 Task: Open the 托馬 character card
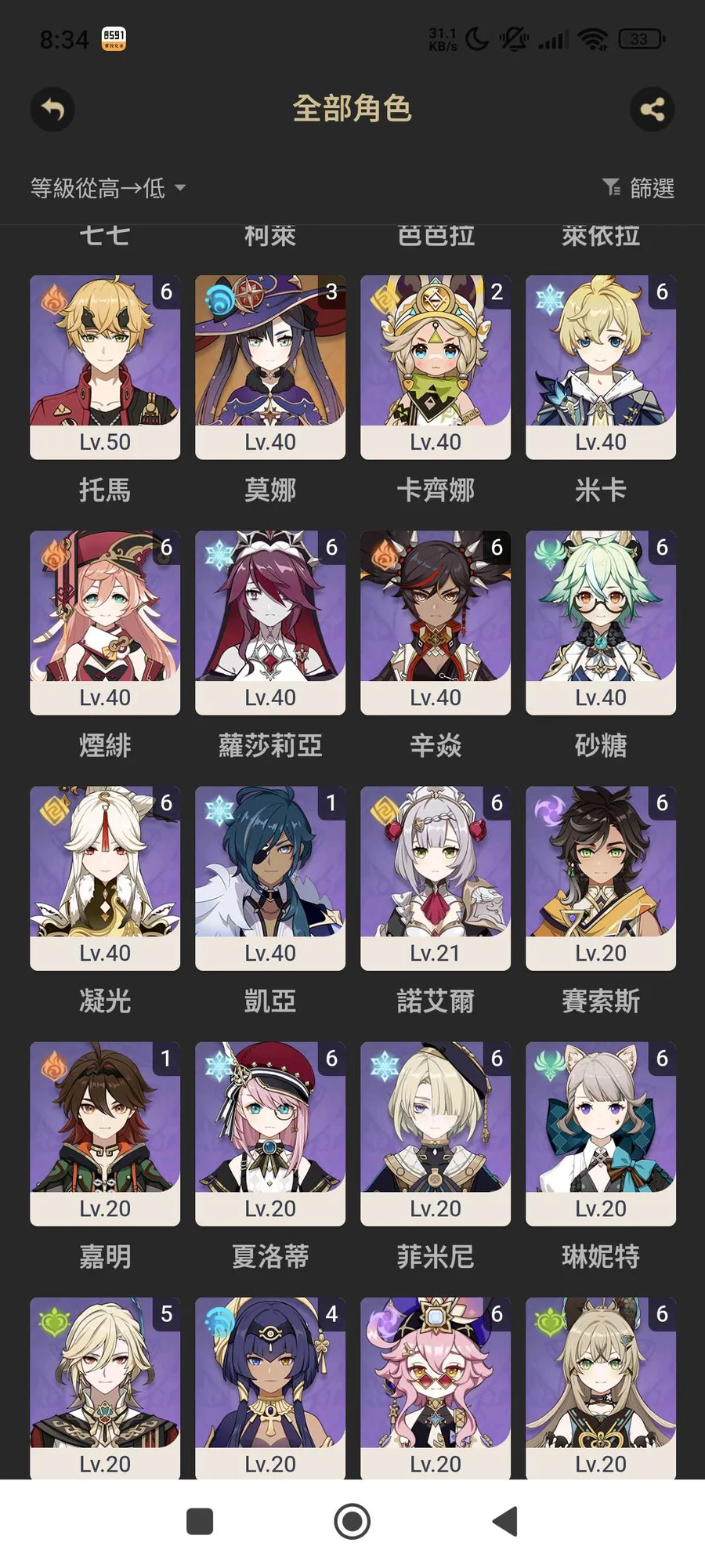(x=105, y=367)
